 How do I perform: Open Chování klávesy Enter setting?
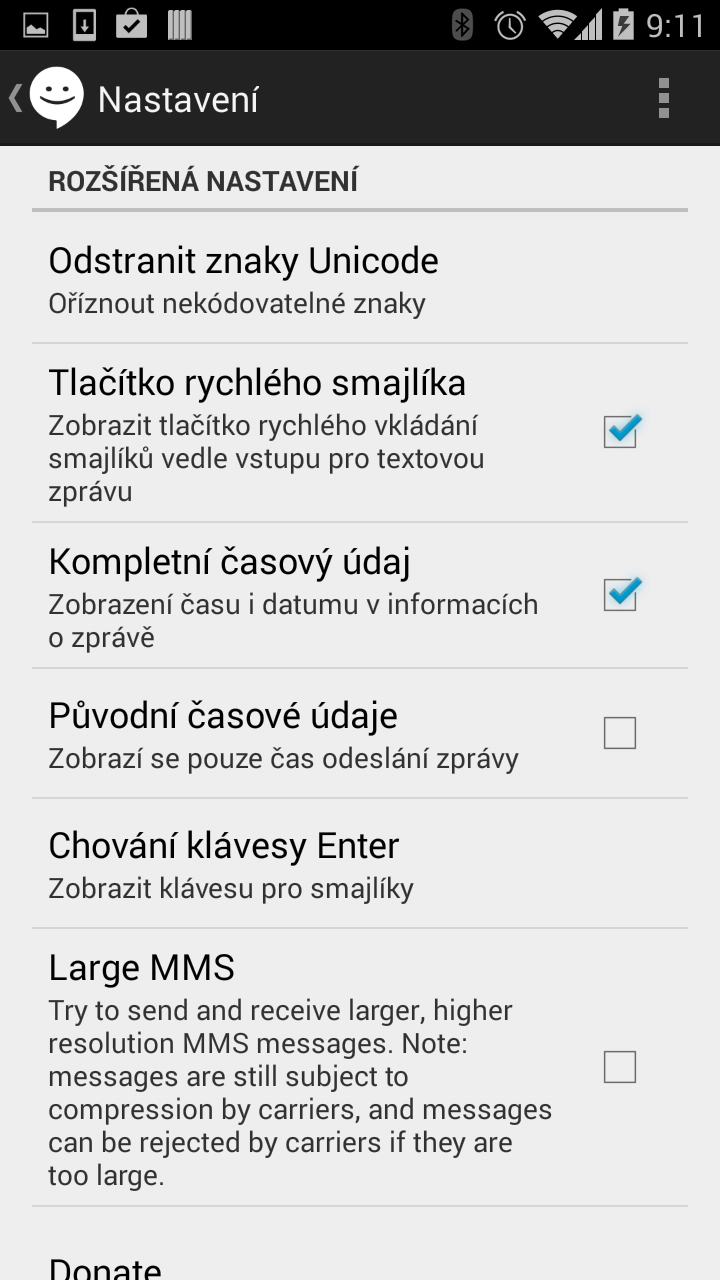[360, 863]
